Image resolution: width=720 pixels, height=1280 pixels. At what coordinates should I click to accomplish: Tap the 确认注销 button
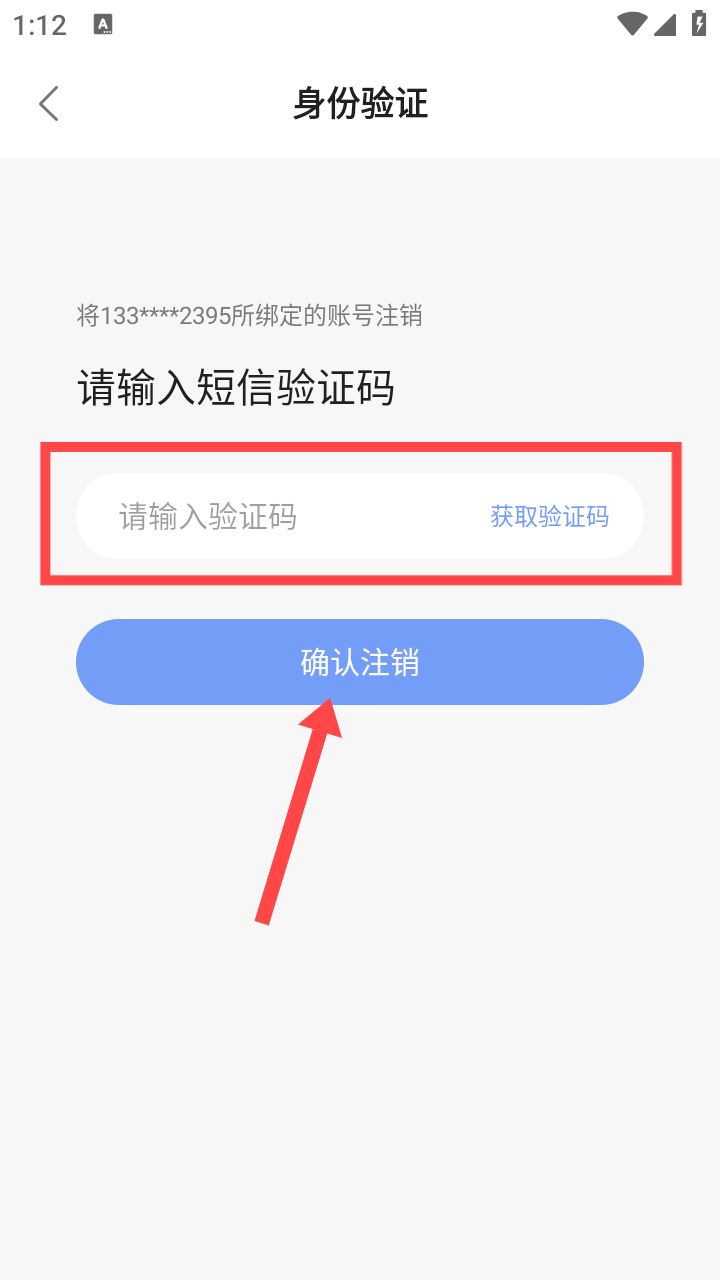coord(360,662)
